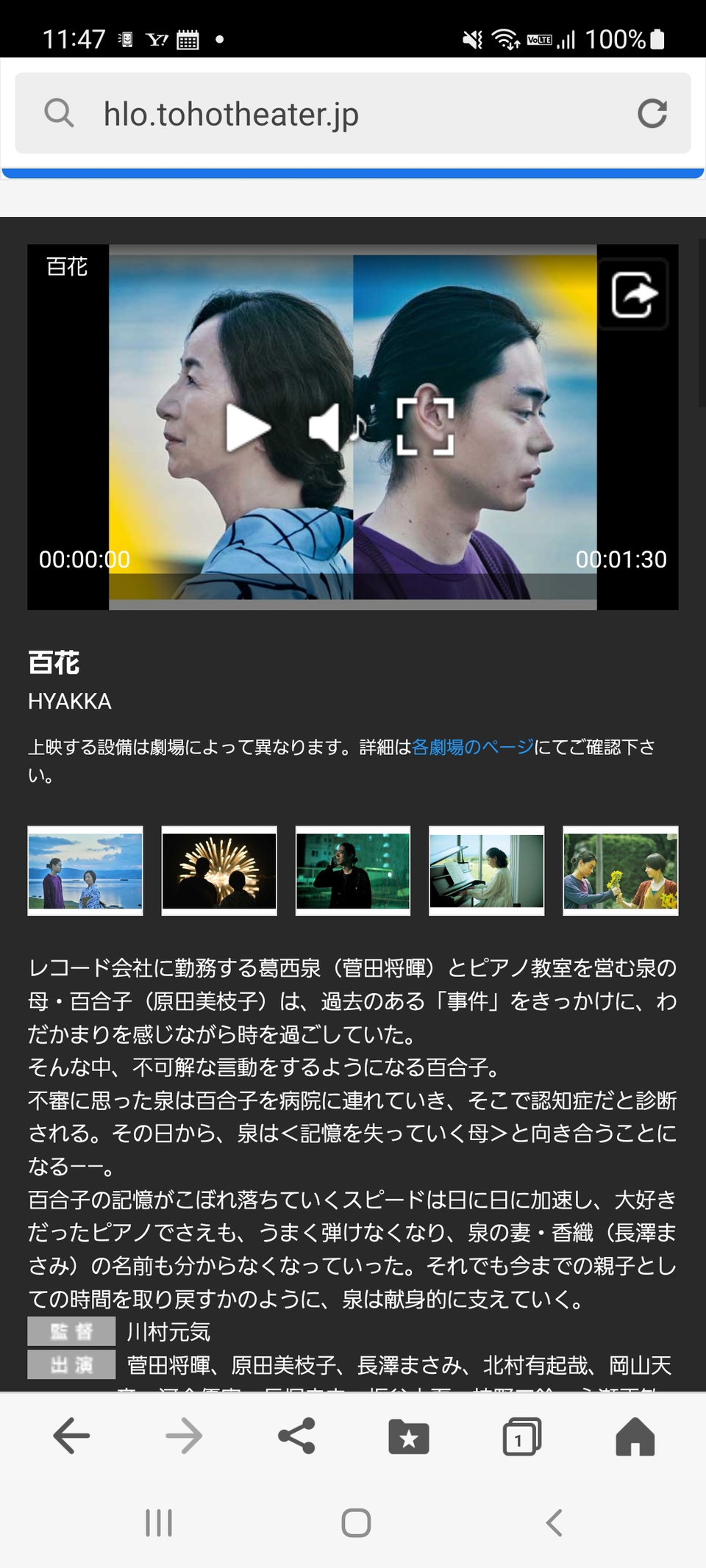Screen dimensions: 706x1568
Task: Play the 百花 trailer video
Action: (x=247, y=427)
